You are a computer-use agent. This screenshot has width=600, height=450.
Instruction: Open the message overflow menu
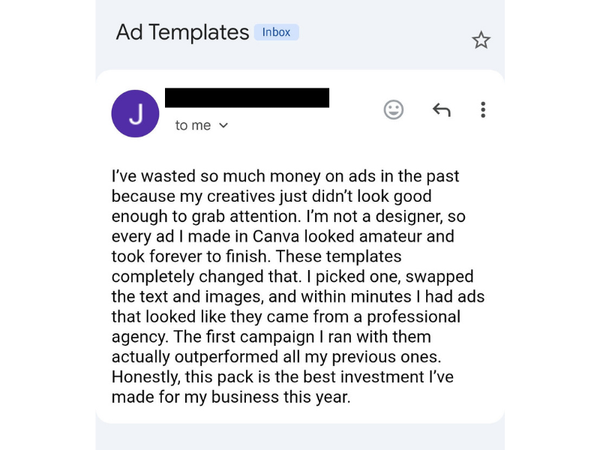(483, 109)
